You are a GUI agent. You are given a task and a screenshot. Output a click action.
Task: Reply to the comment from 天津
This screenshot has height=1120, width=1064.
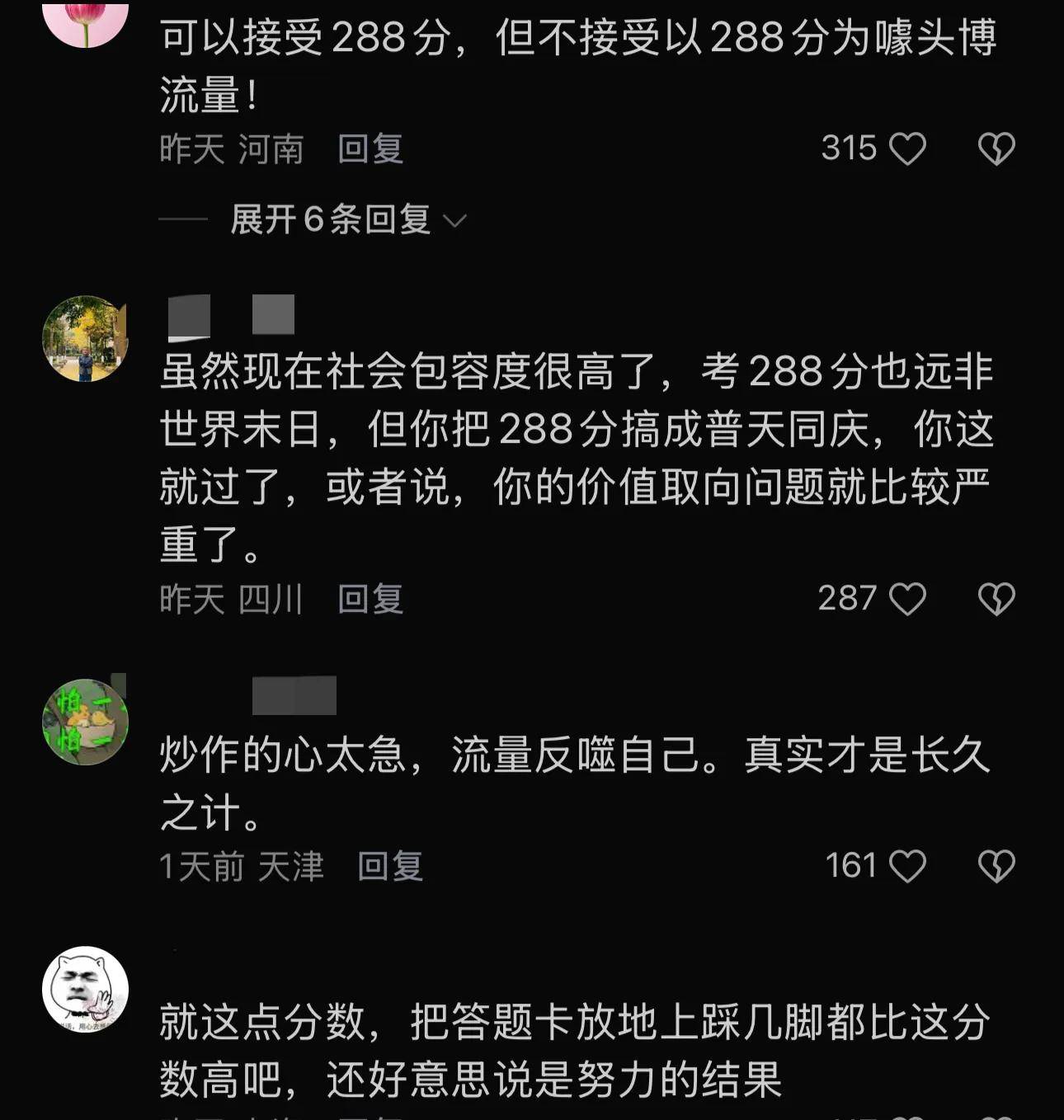pyautogui.click(x=390, y=866)
